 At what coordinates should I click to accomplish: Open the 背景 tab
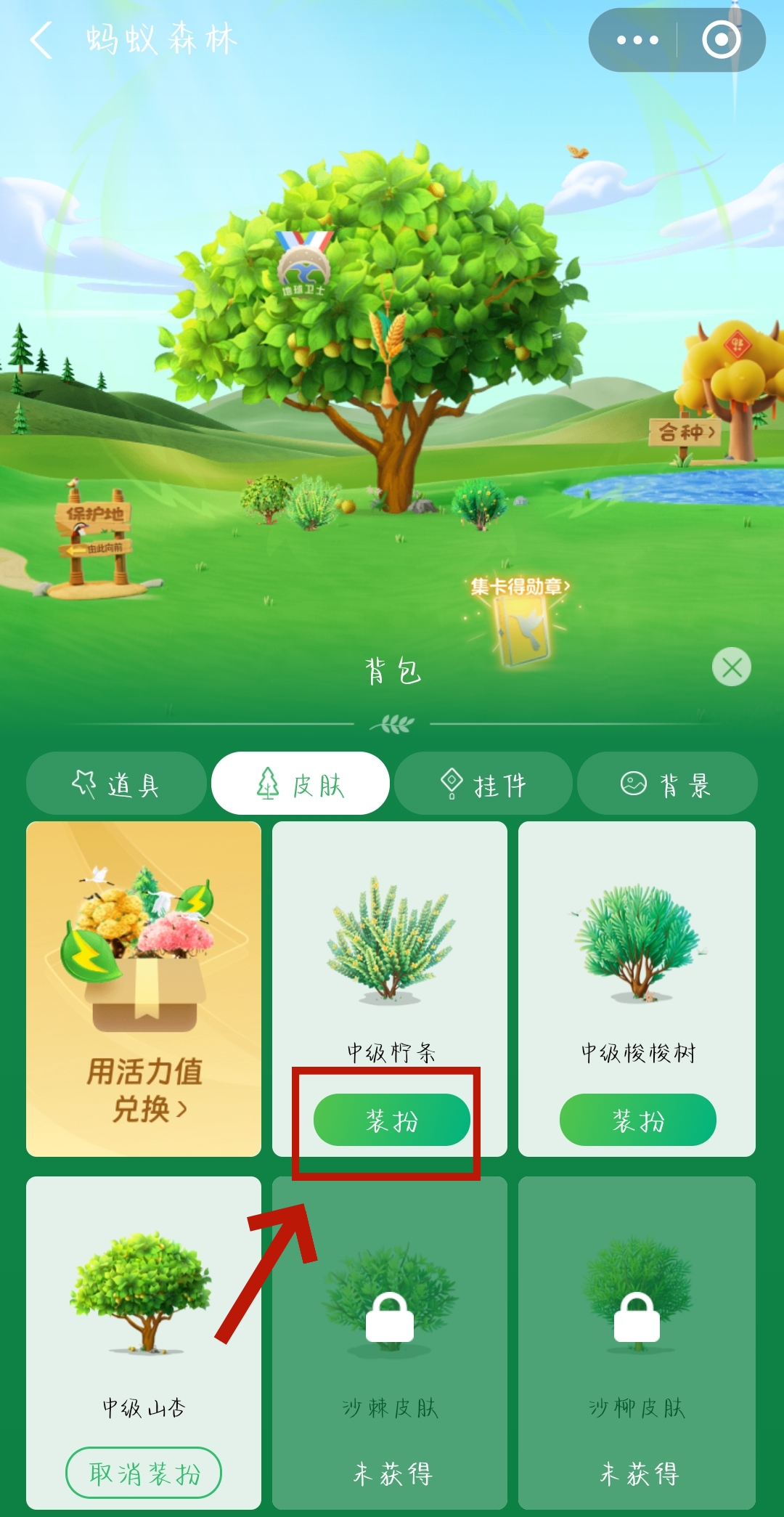pyautogui.click(x=666, y=784)
